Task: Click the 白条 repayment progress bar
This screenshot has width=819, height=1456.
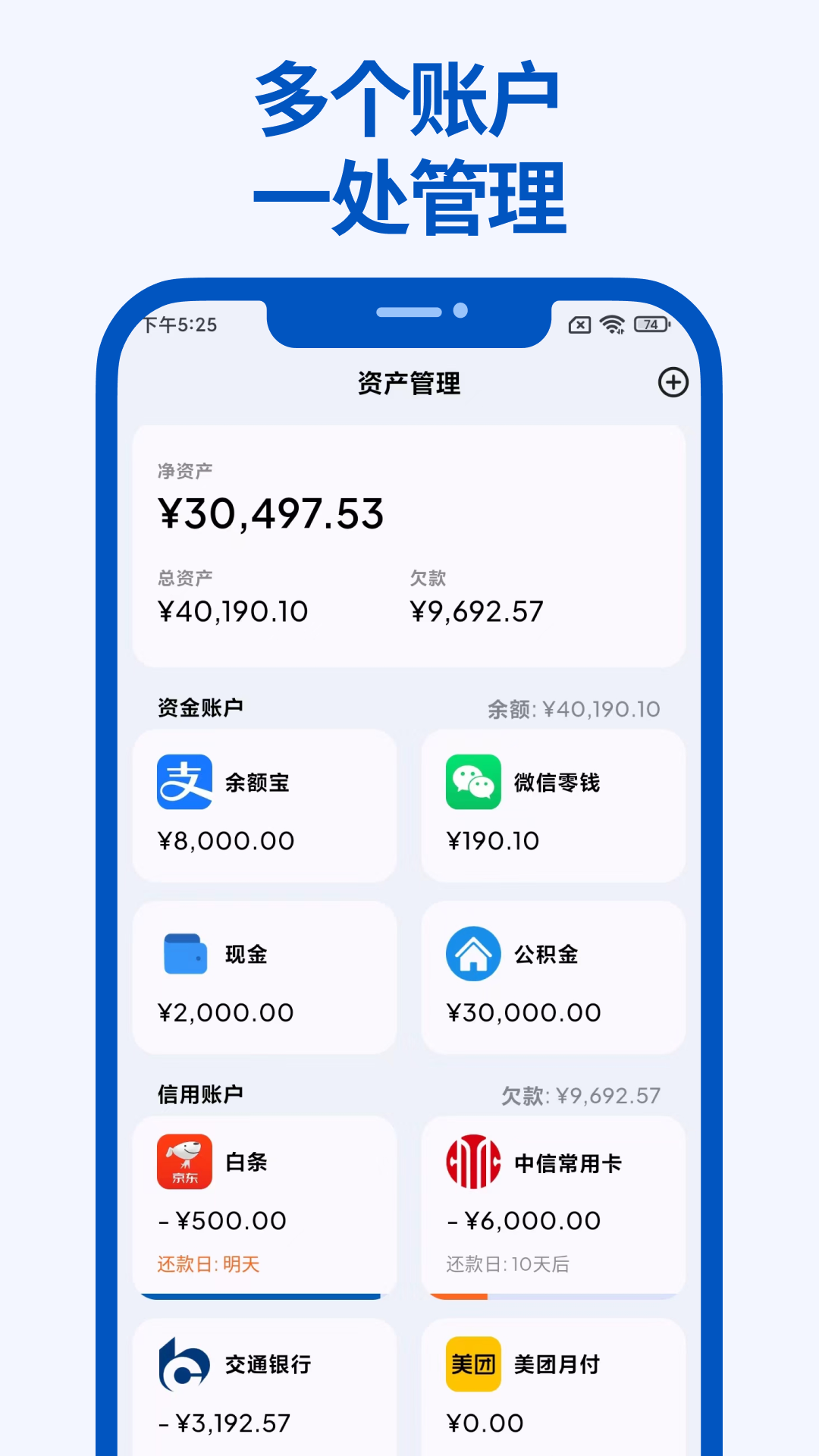Action: [263, 1298]
